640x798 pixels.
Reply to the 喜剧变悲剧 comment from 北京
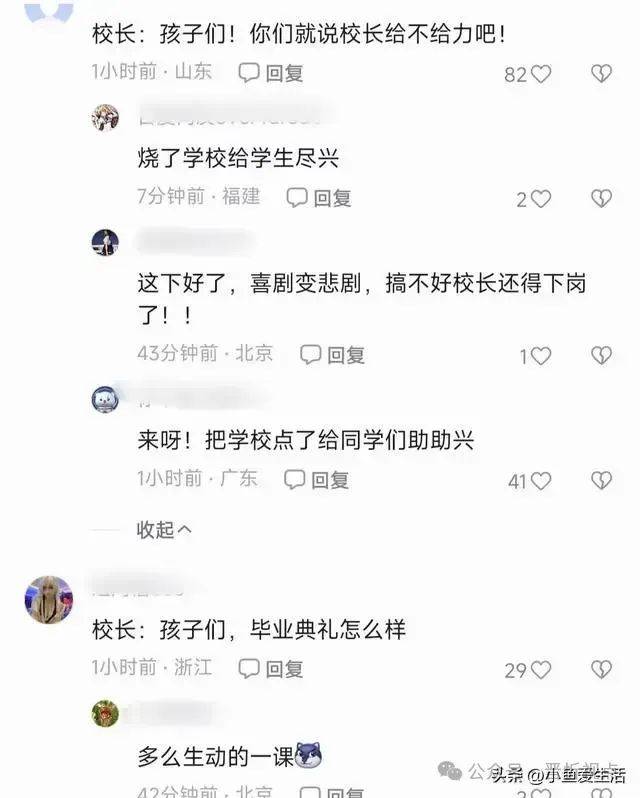tap(332, 354)
